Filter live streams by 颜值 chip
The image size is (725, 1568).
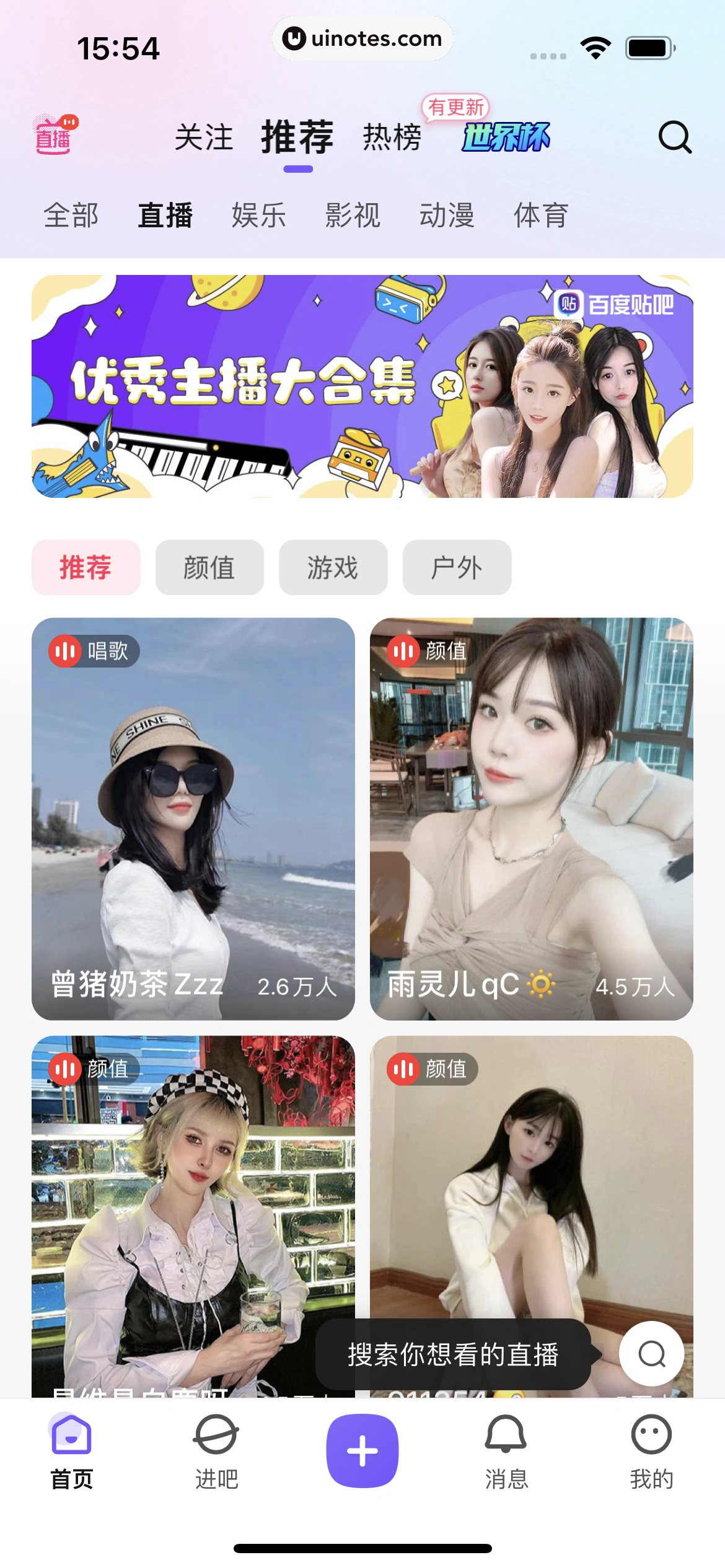[209, 567]
